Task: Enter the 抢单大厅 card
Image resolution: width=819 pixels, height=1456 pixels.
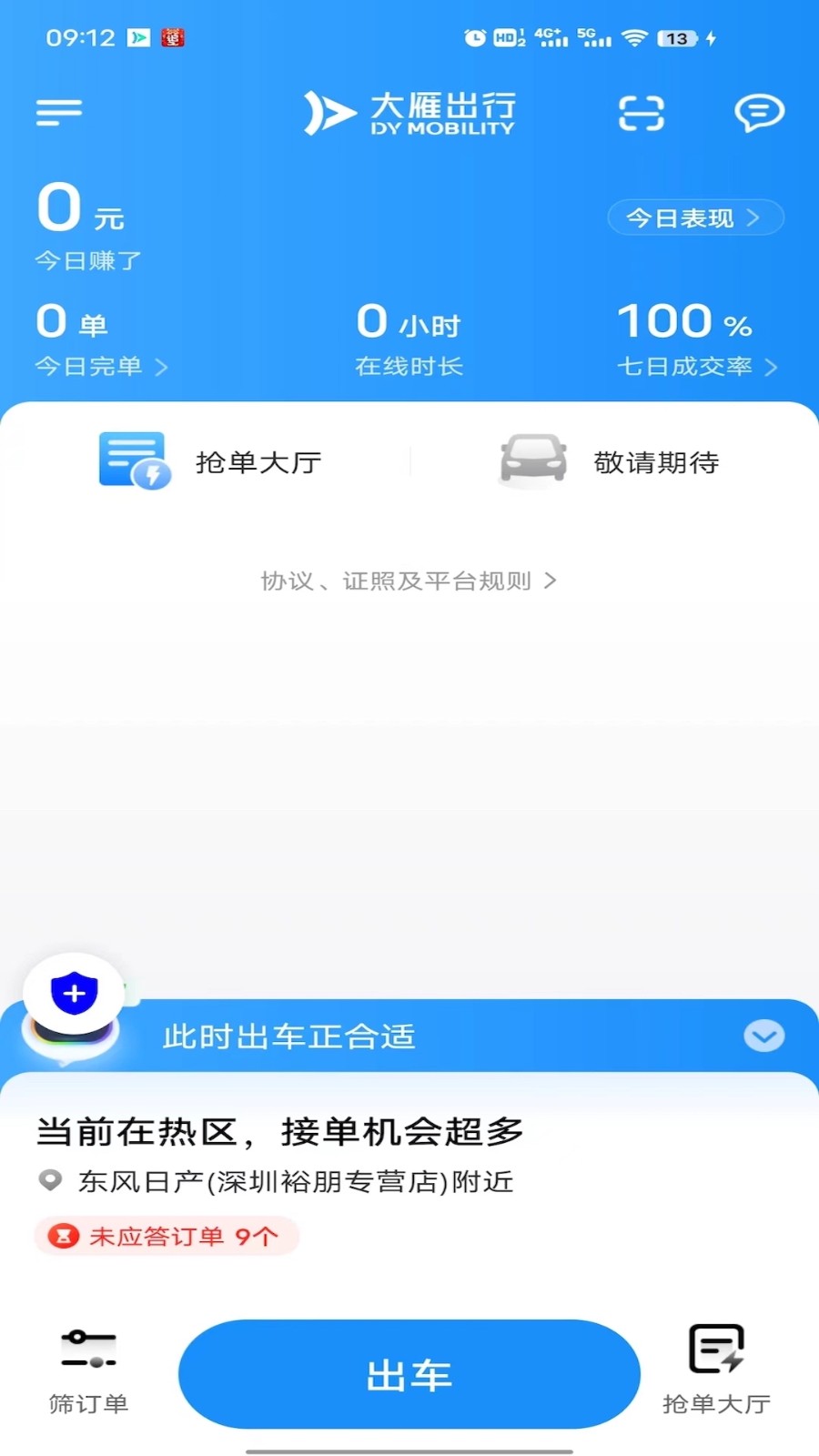Action: point(211,461)
